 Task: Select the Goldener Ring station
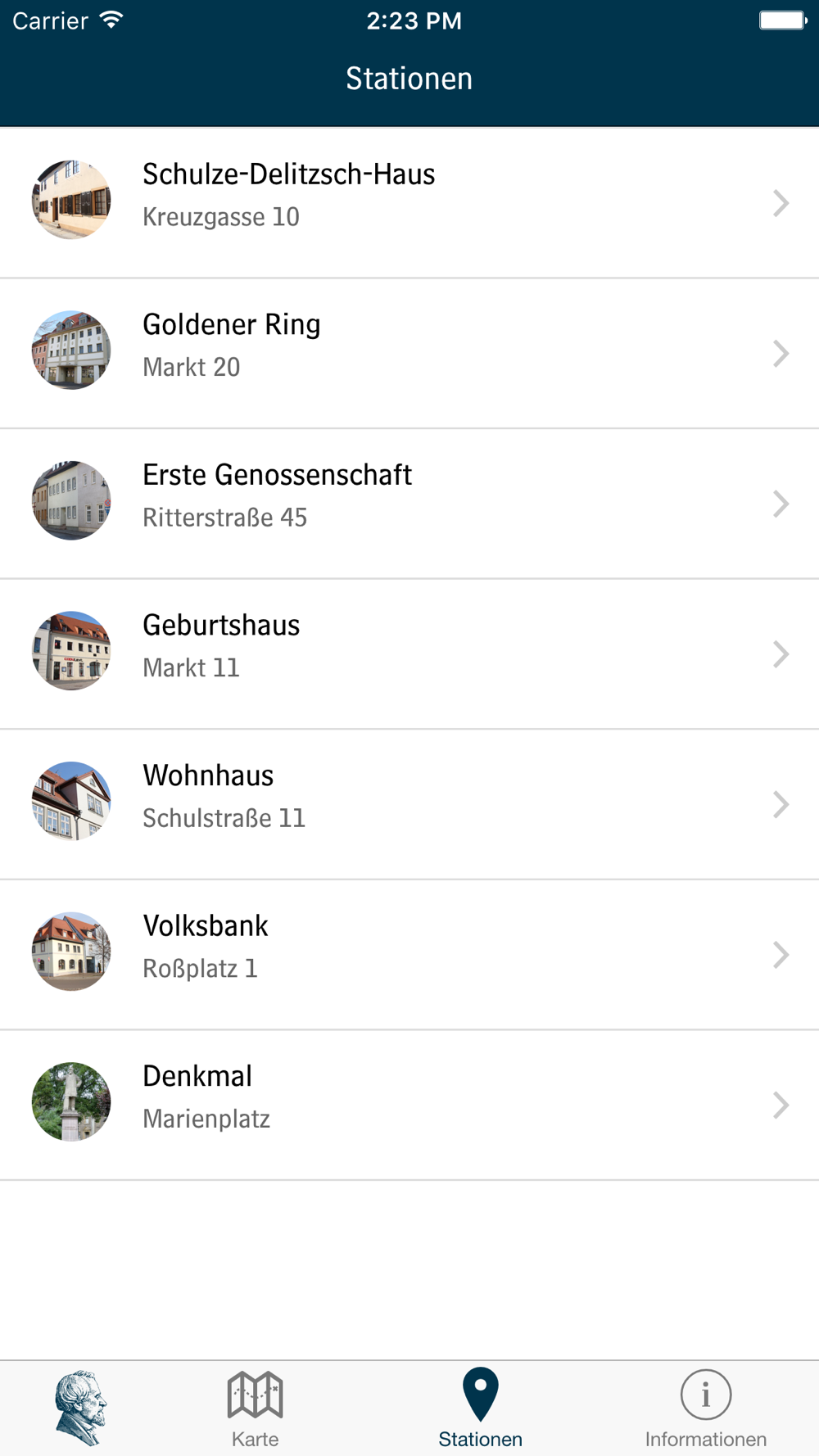coord(409,352)
